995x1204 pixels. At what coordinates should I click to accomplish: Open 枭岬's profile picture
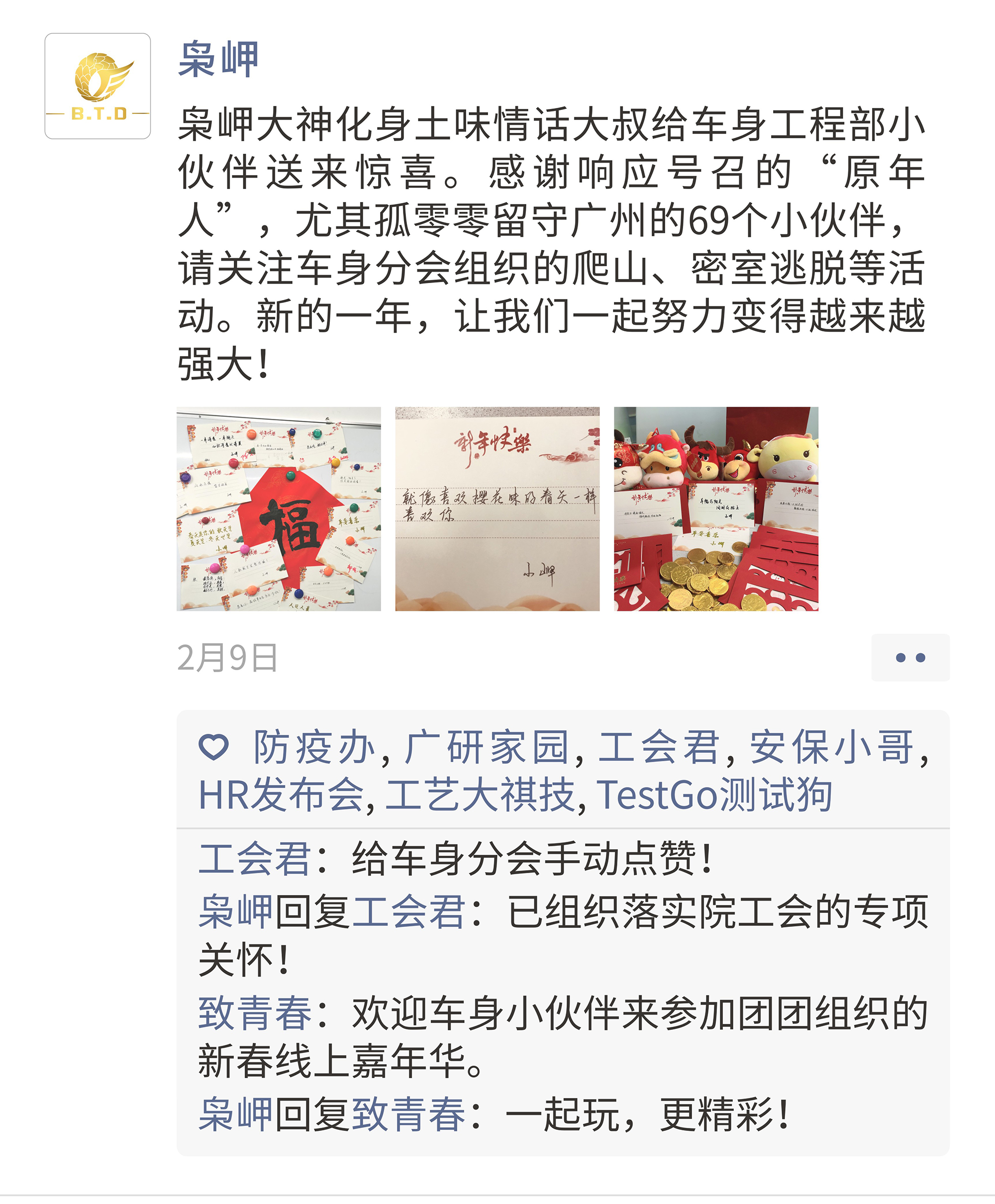pyautogui.click(x=98, y=86)
